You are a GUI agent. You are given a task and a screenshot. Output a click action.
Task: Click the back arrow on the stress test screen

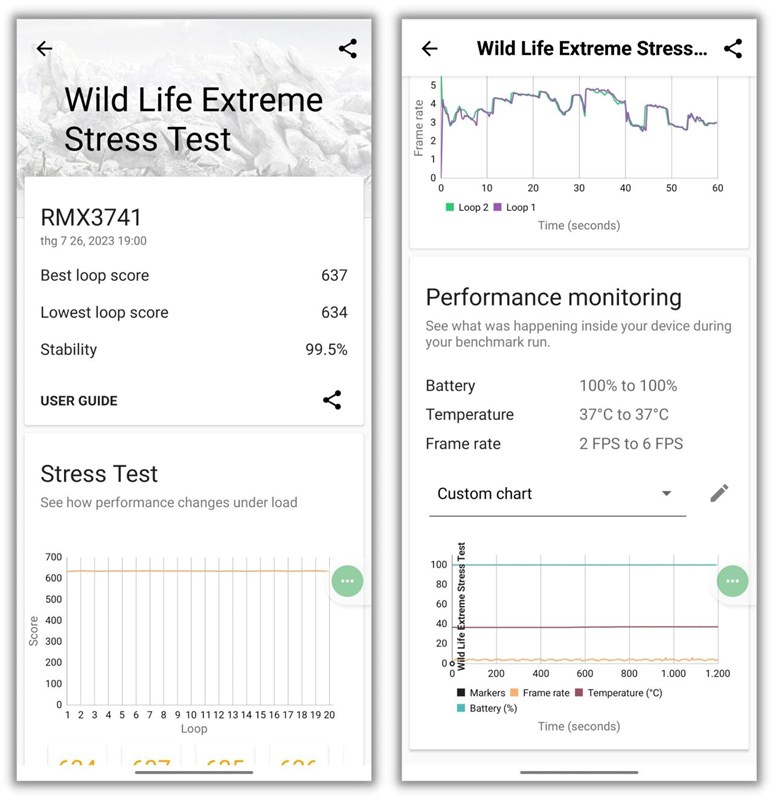[x=44, y=48]
